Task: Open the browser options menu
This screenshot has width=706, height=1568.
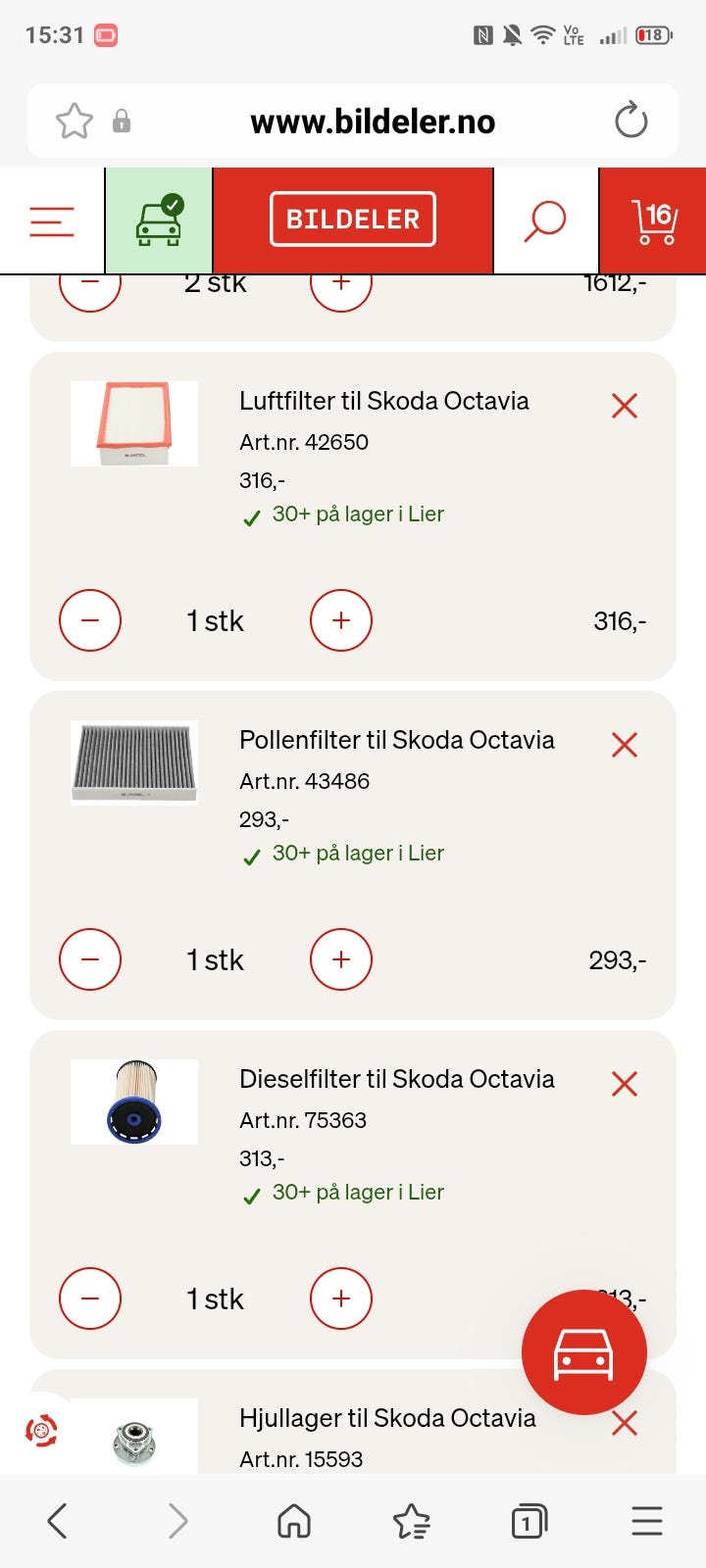Action: (x=646, y=1521)
